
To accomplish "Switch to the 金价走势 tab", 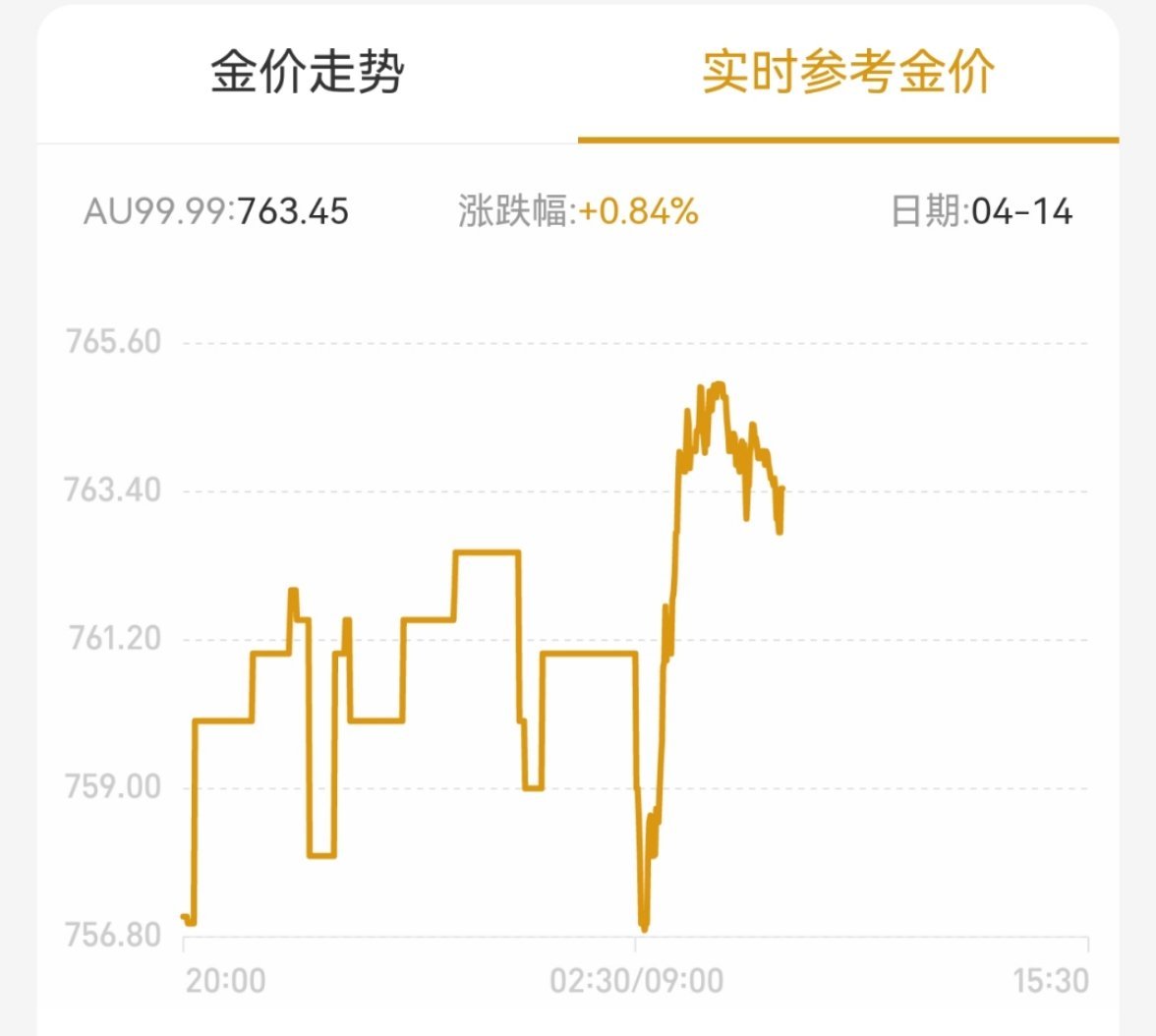I will (x=307, y=73).
